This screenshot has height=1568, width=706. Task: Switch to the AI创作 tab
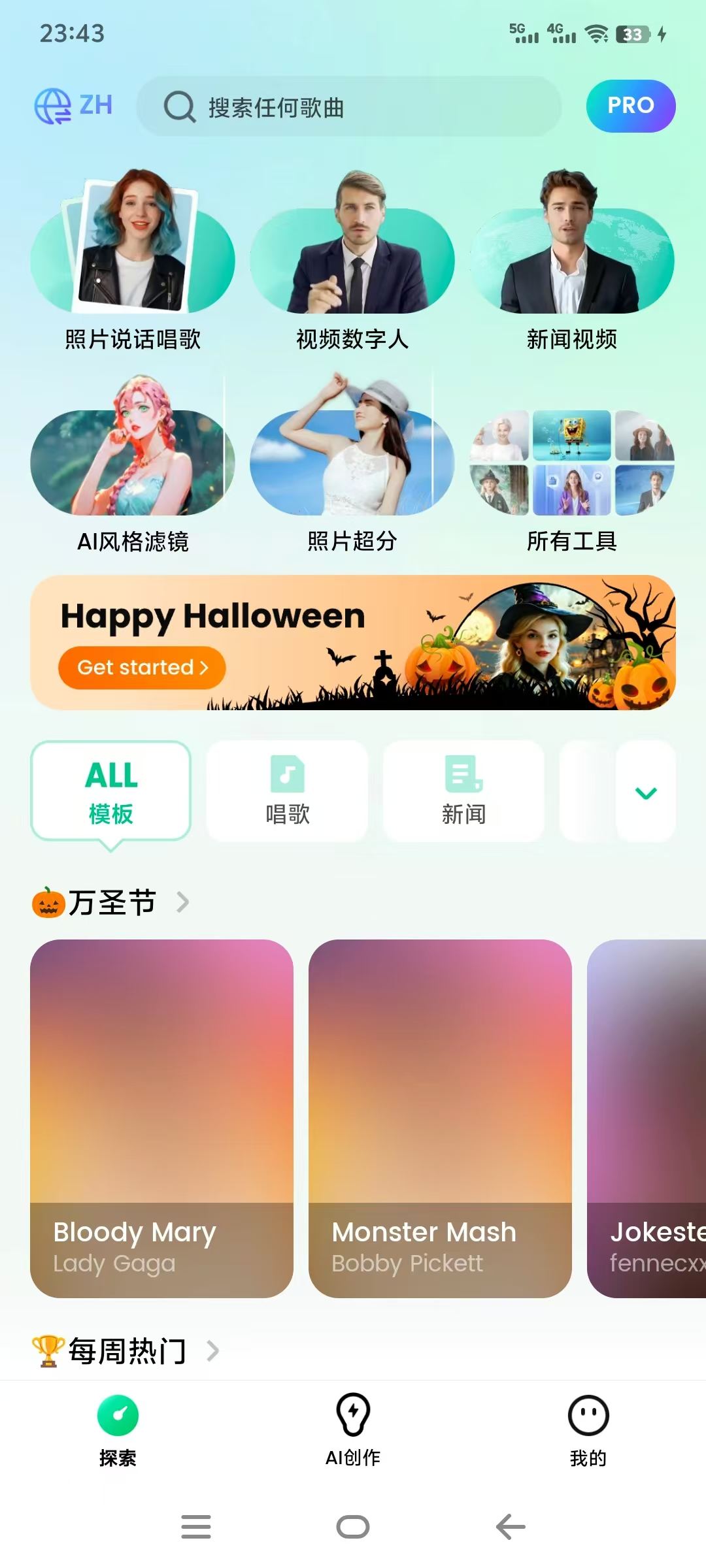353,1431
